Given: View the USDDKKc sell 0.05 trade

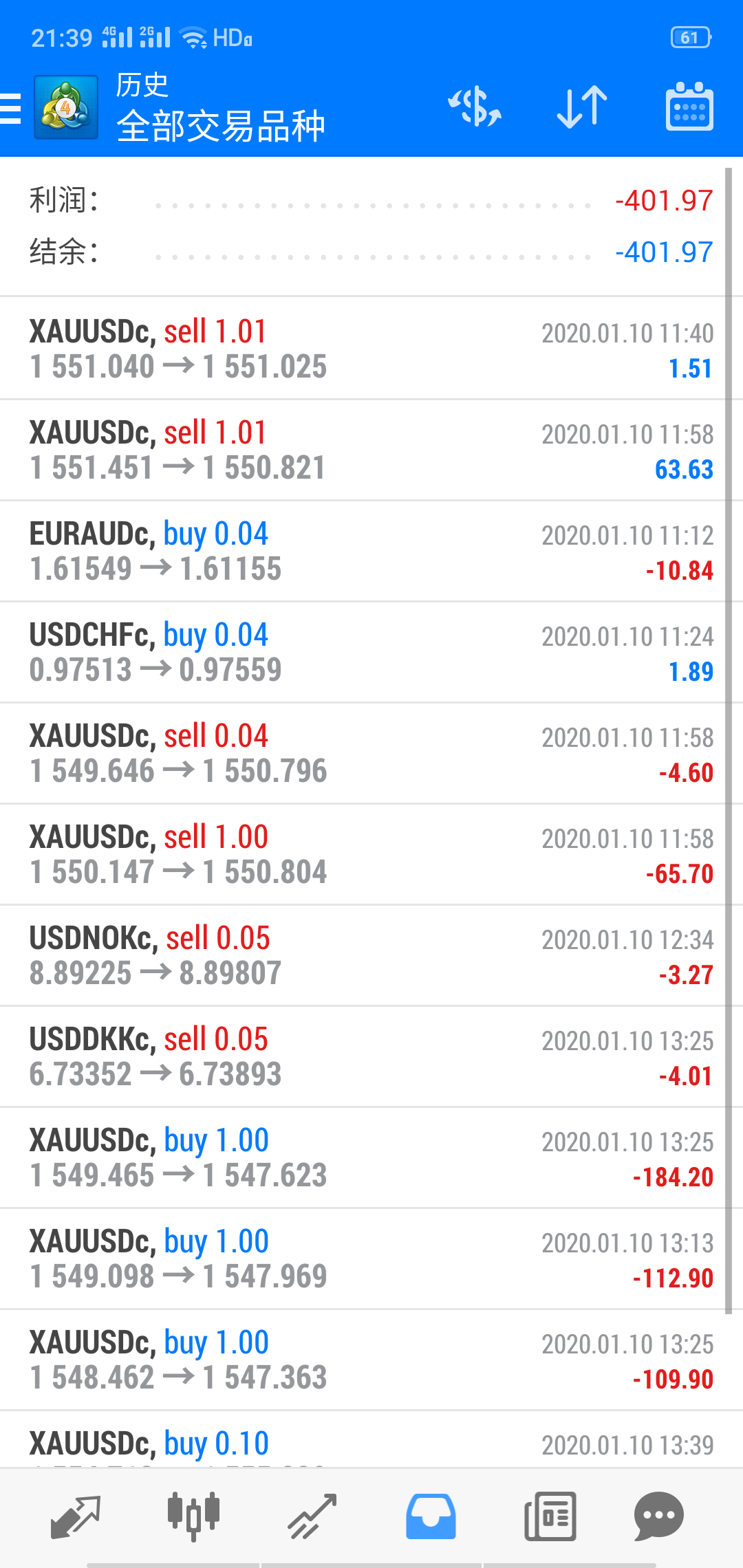Looking at the screenshot, I should click(x=371, y=1056).
